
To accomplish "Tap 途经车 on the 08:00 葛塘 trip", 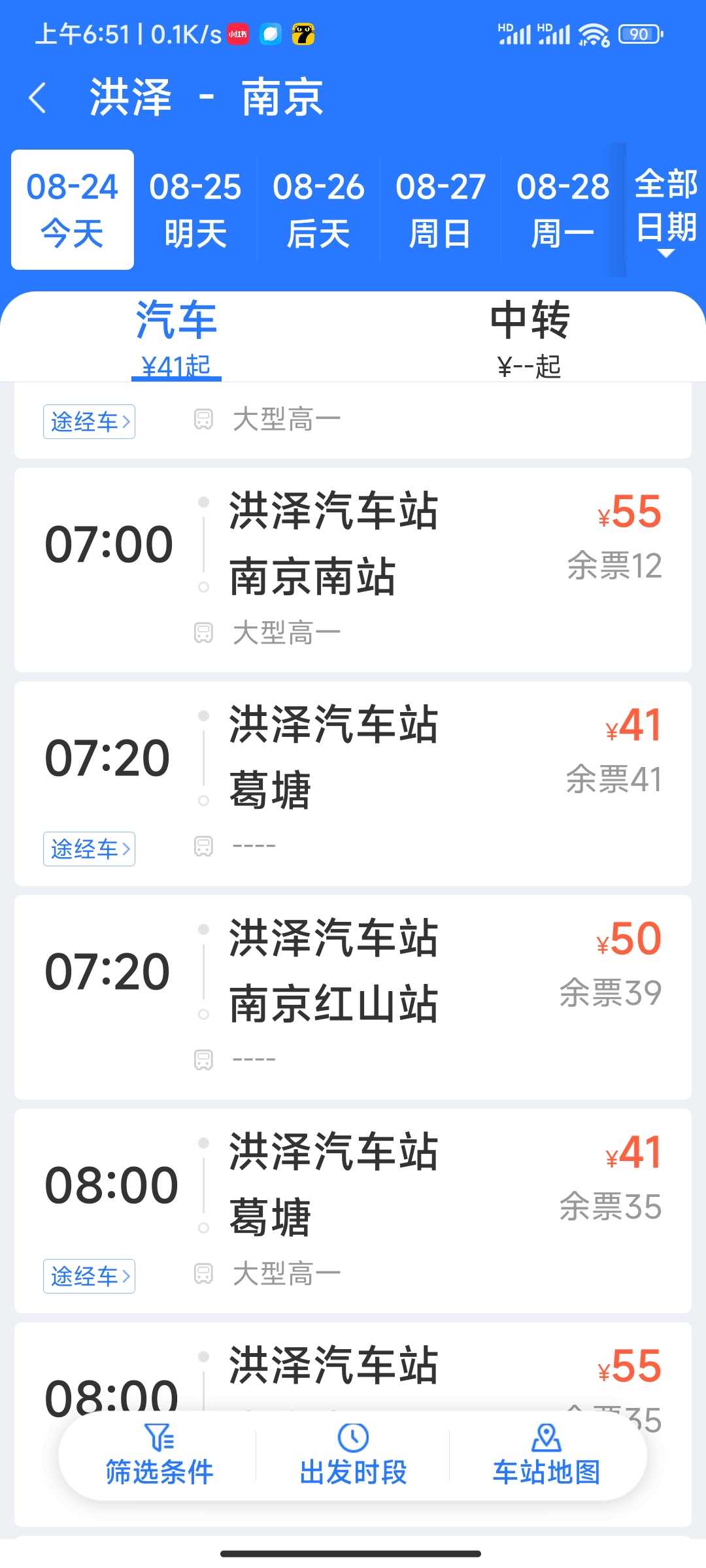I will (89, 1276).
